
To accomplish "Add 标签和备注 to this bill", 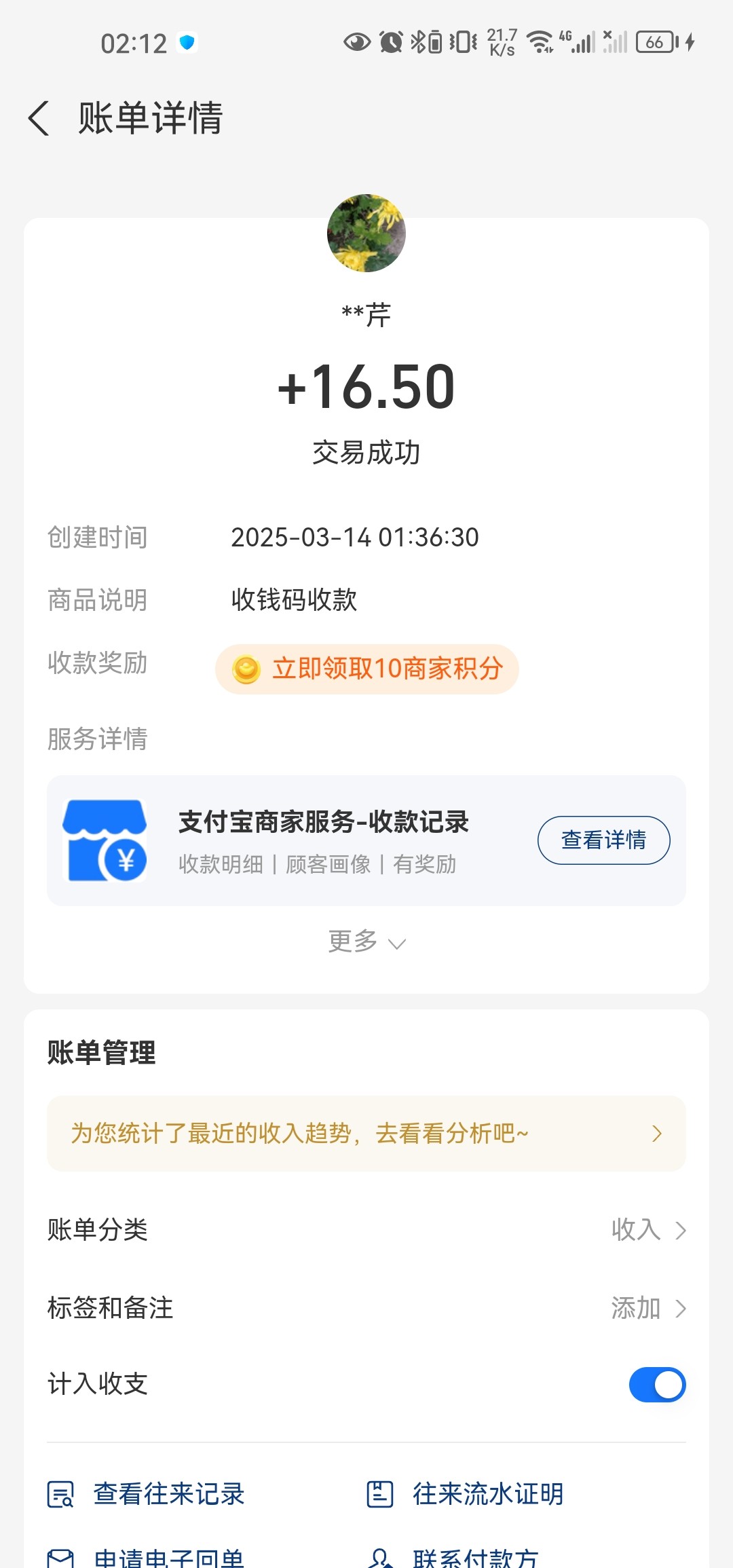I will click(x=366, y=1307).
